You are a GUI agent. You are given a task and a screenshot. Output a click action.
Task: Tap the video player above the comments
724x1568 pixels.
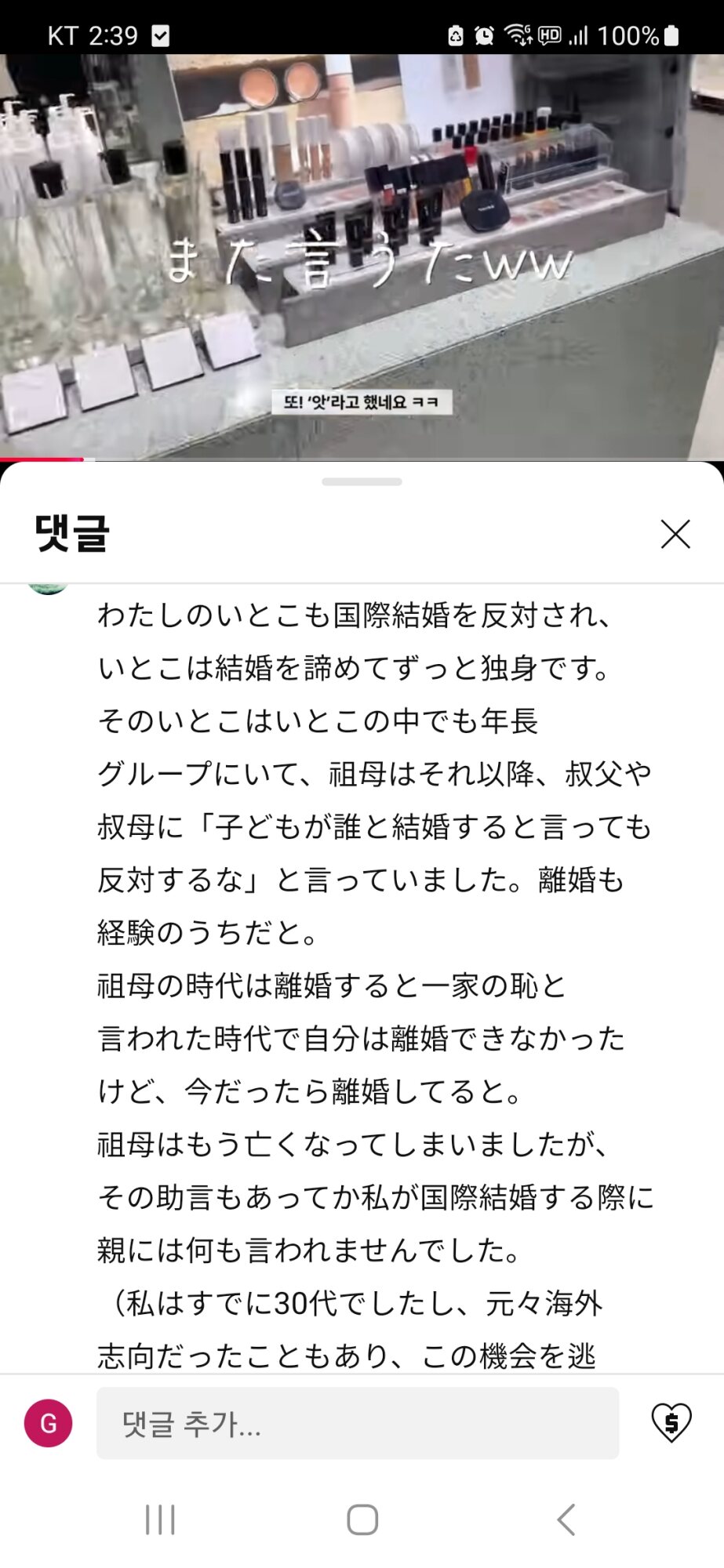tap(362, 256)
